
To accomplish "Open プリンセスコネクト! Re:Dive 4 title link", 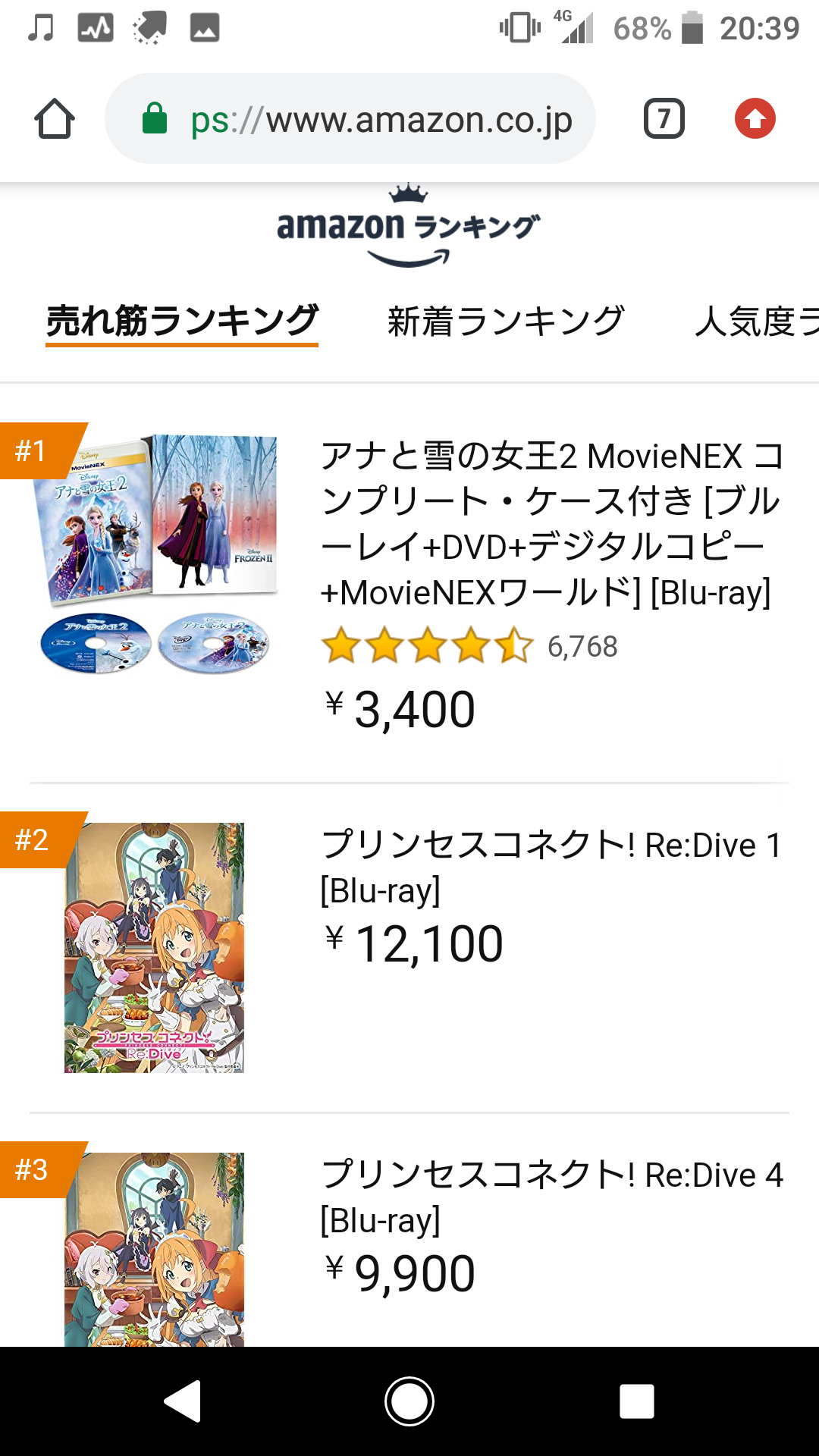I will click(551, 1197).
